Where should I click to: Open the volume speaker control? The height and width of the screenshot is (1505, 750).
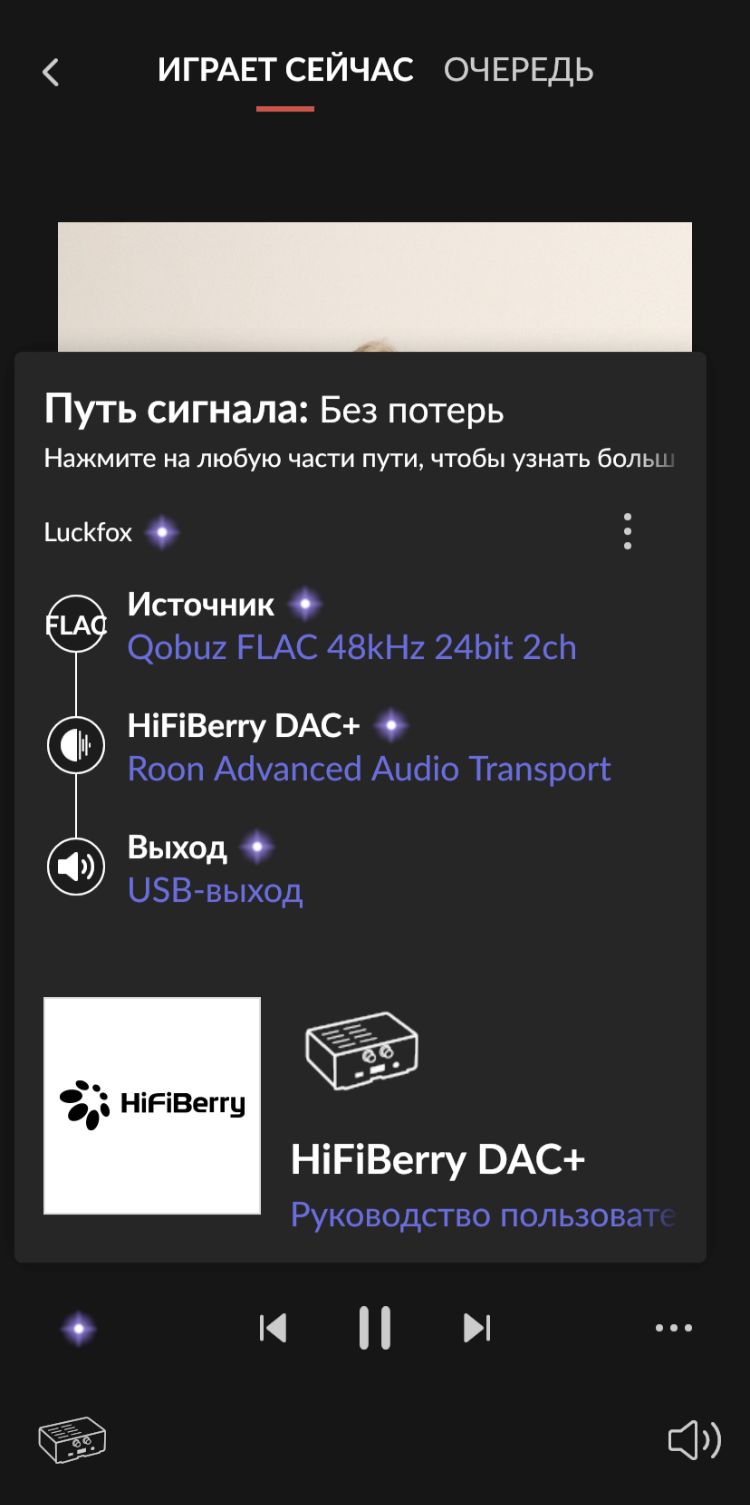694,1440
